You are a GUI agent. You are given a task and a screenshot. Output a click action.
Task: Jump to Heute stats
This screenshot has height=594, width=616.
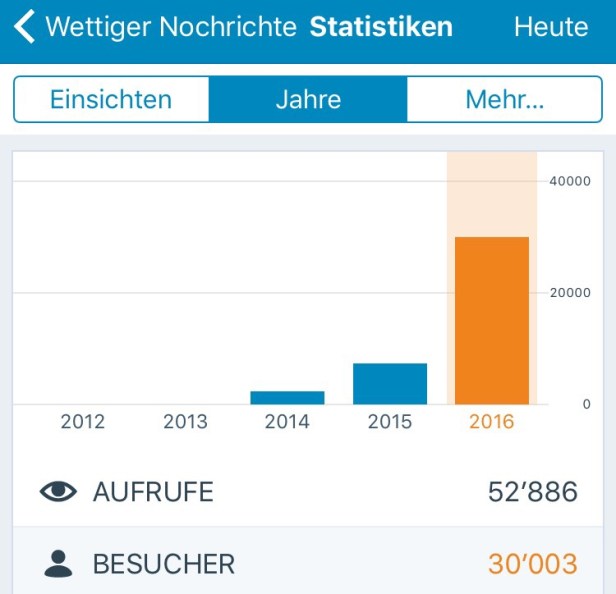click(x=552, y=28)
